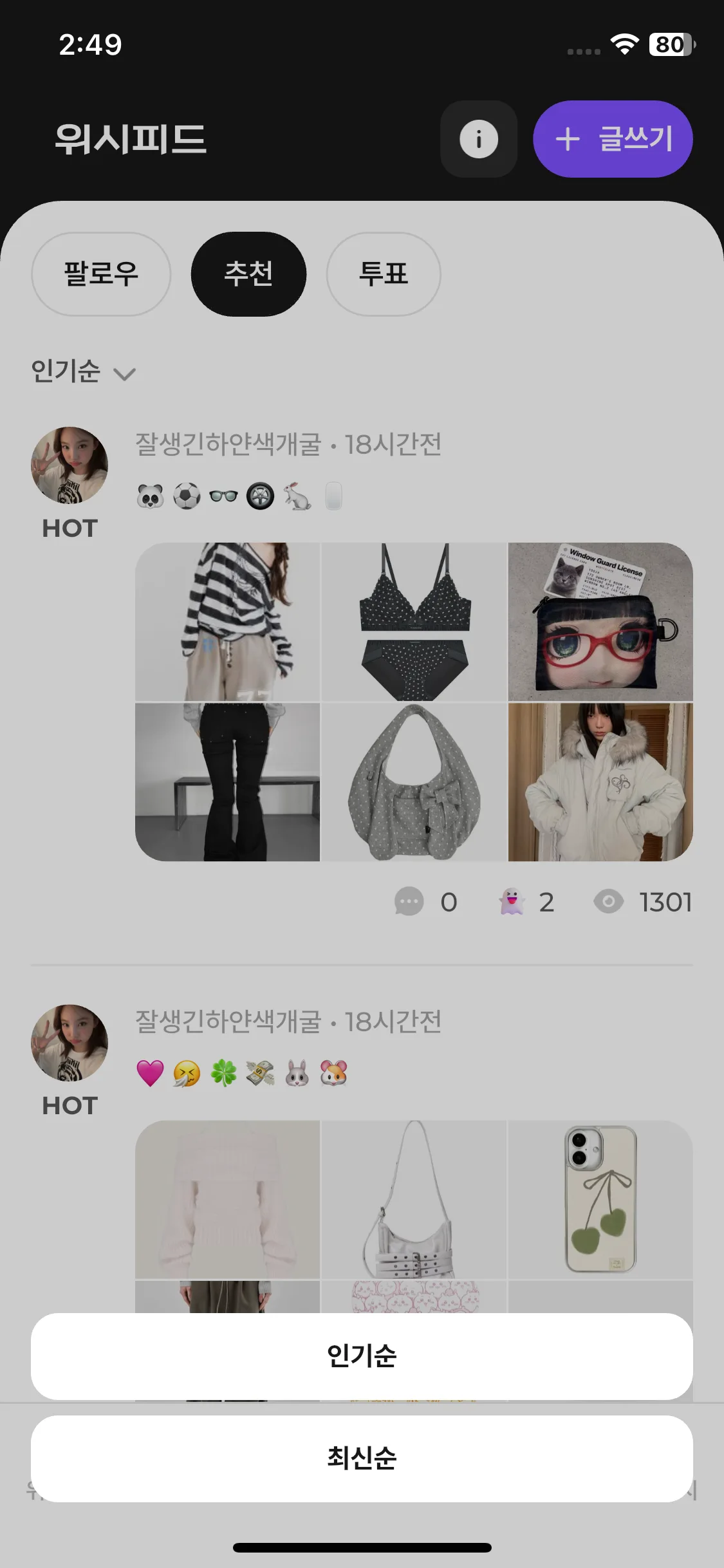
Task: Open 잘생긴하얀색개굴's profile picture on first post
Action: point(70,465)
